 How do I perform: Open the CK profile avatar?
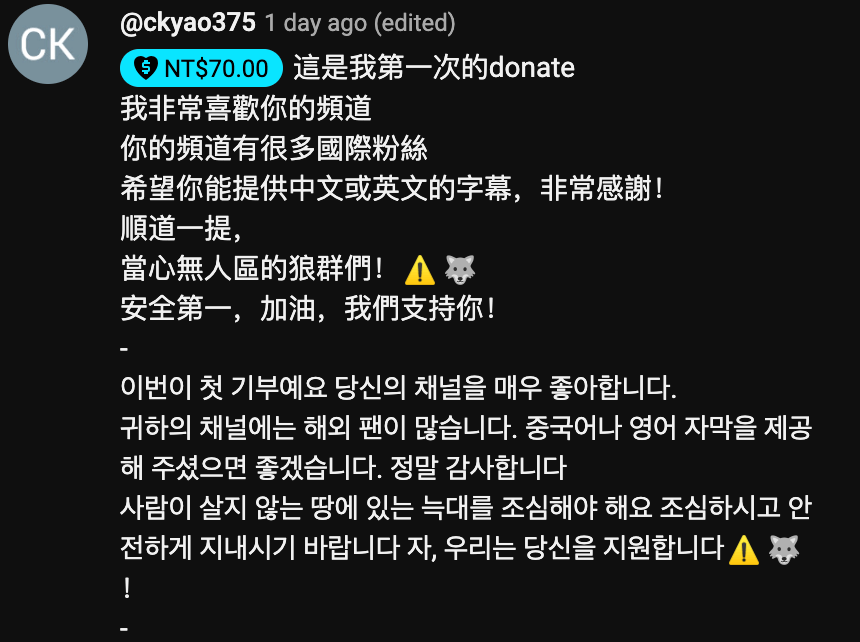click(x=47, y=46)
